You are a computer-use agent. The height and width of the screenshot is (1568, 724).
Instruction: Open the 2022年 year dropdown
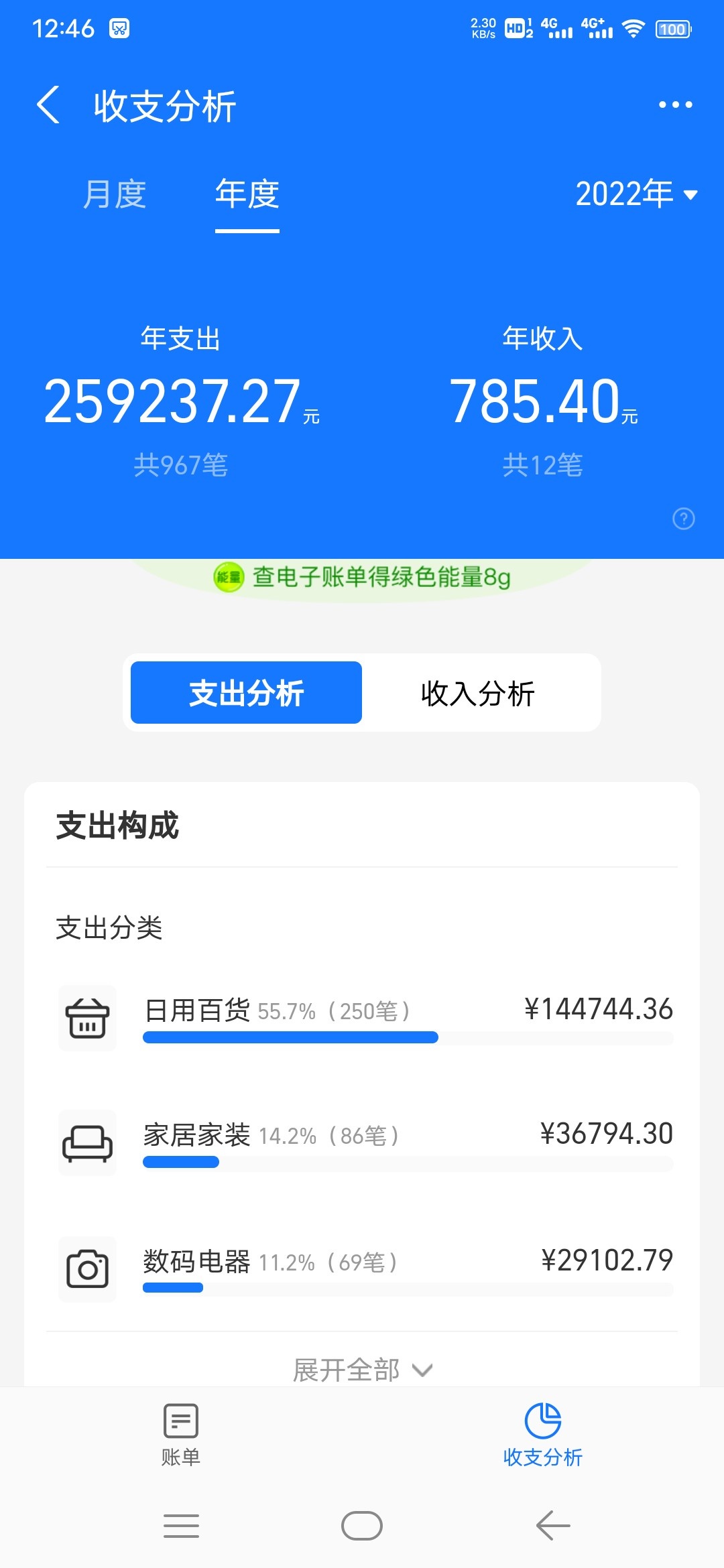click(637, 194)
